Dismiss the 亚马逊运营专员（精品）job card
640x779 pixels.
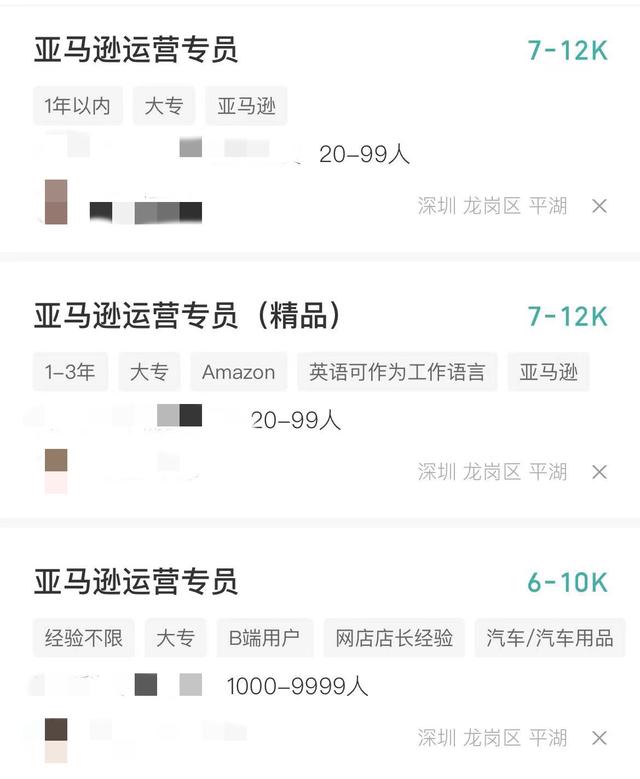click(x=599, y=472)
